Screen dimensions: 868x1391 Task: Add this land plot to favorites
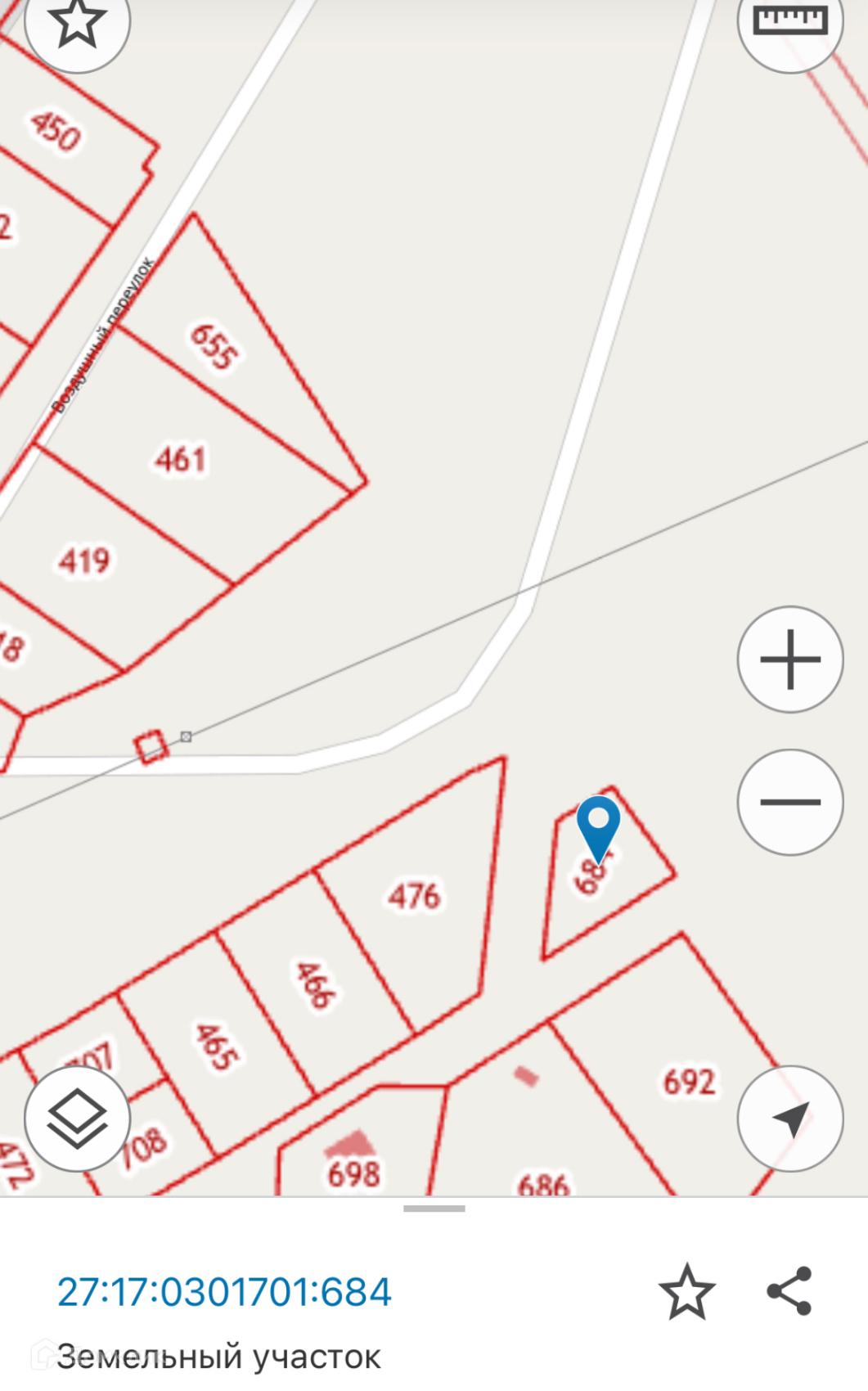pyautogui.click(x=687, y=1292)
